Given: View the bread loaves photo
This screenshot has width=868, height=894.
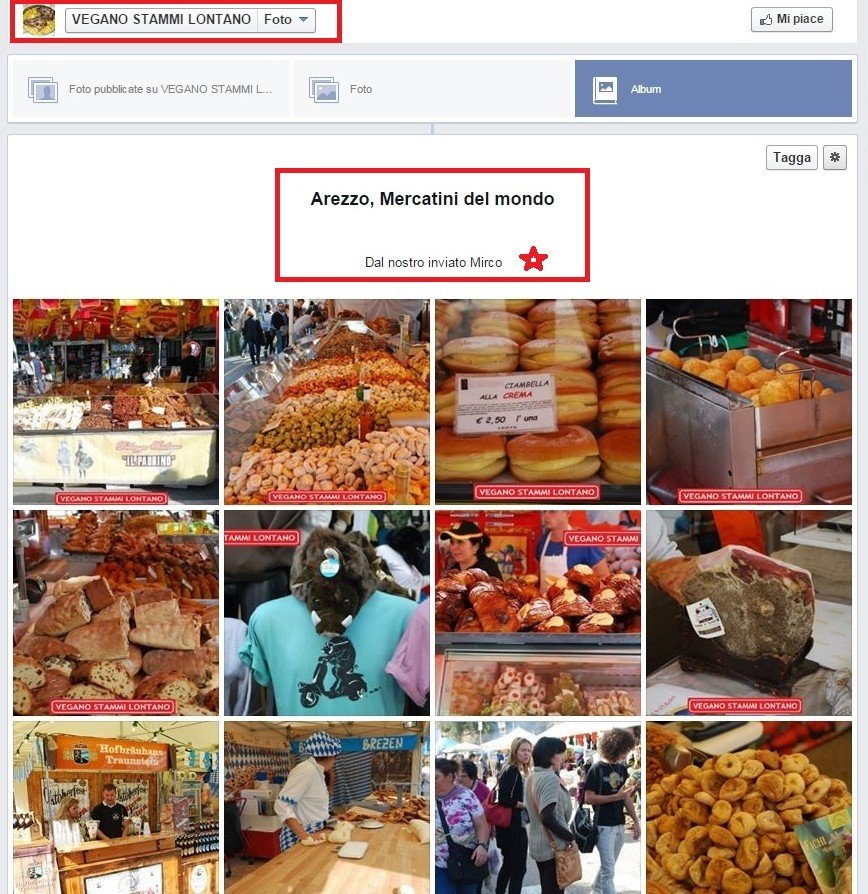Looking at the screenshot, I should tap(115, 612).
